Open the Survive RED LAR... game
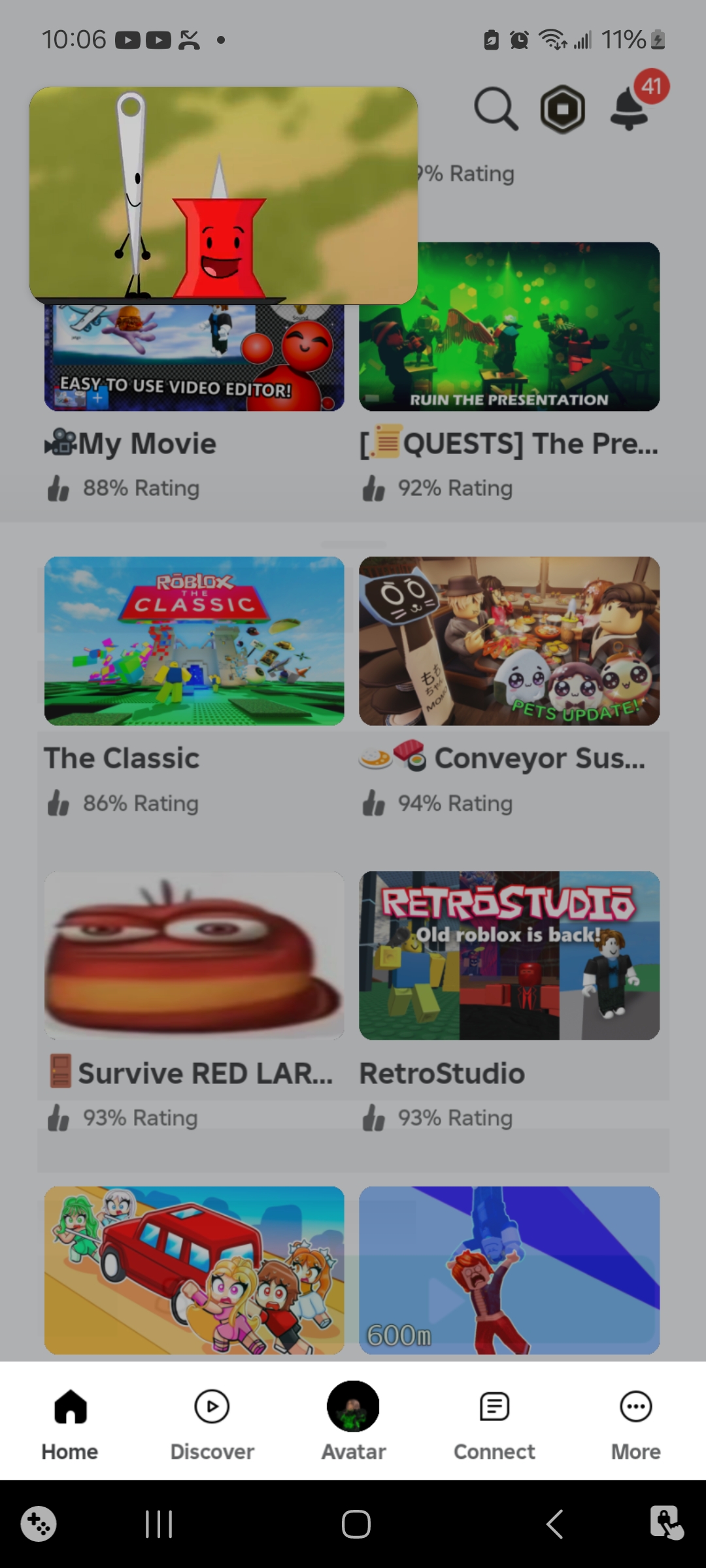 click(x=194, y=955)
